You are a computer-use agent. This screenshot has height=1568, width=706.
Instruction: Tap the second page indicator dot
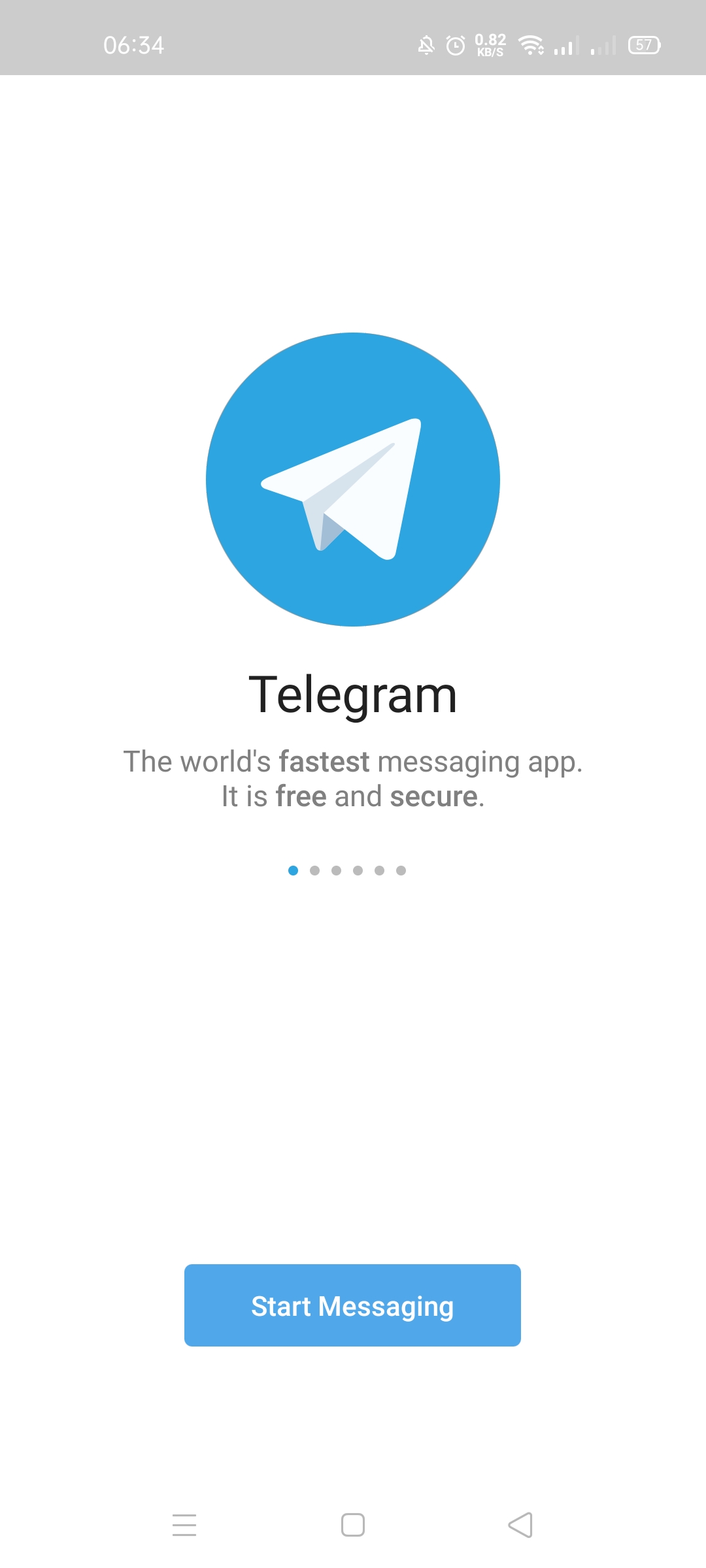click(314, 870)
